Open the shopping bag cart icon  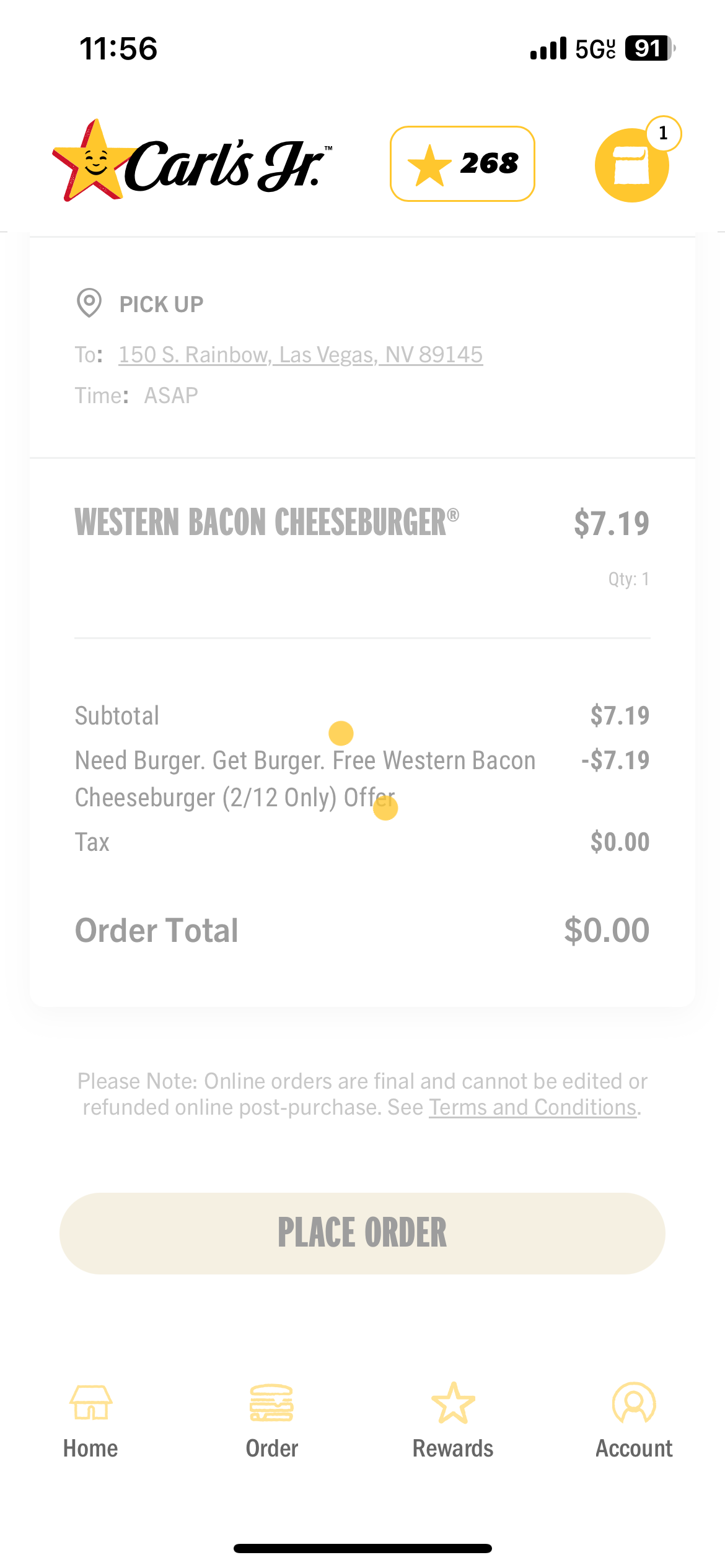point(631,165)
